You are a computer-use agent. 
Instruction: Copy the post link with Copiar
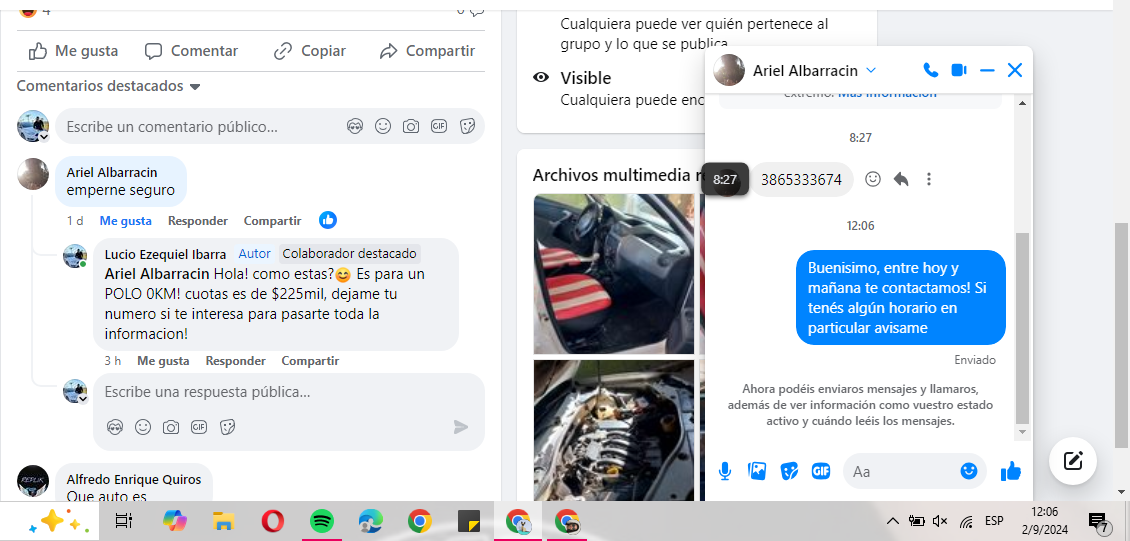click(x=310, y=51)
